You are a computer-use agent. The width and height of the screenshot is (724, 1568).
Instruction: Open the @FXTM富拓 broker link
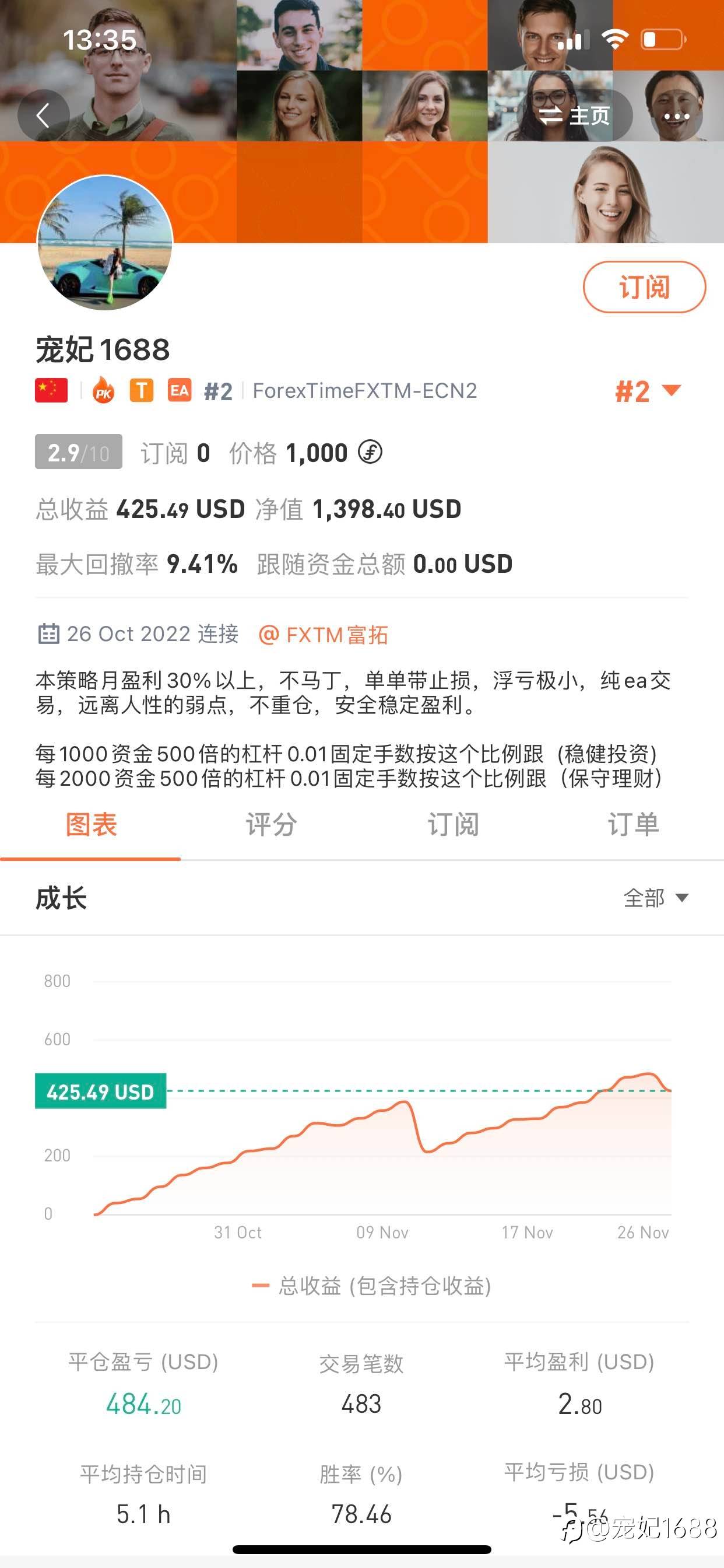click(323, 634)
